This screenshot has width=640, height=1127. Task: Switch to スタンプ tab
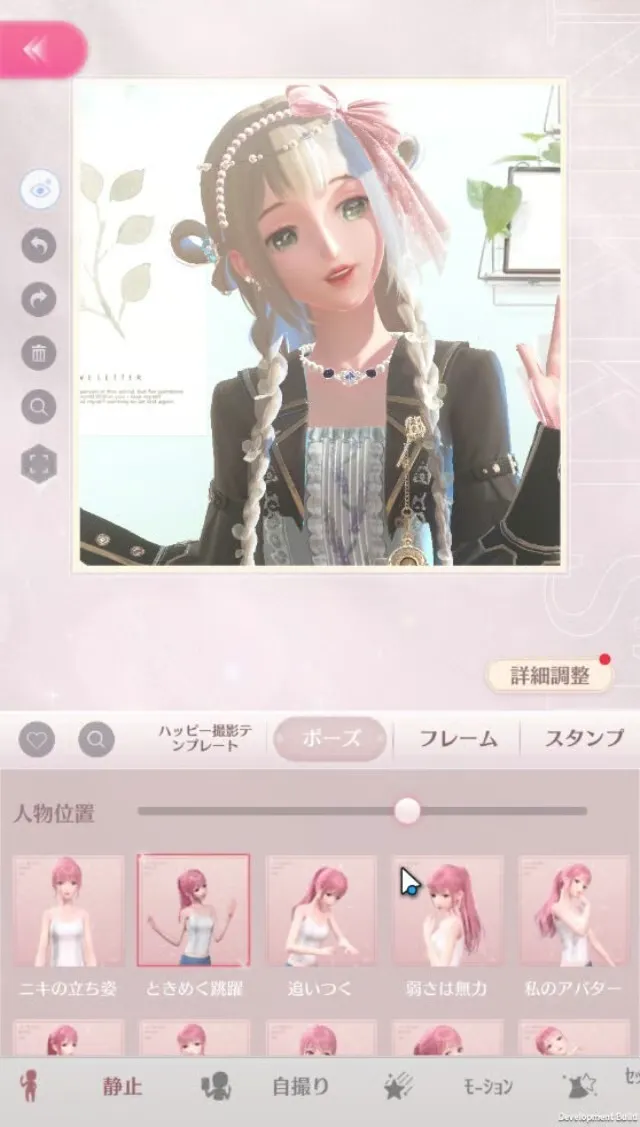(584, 739)
